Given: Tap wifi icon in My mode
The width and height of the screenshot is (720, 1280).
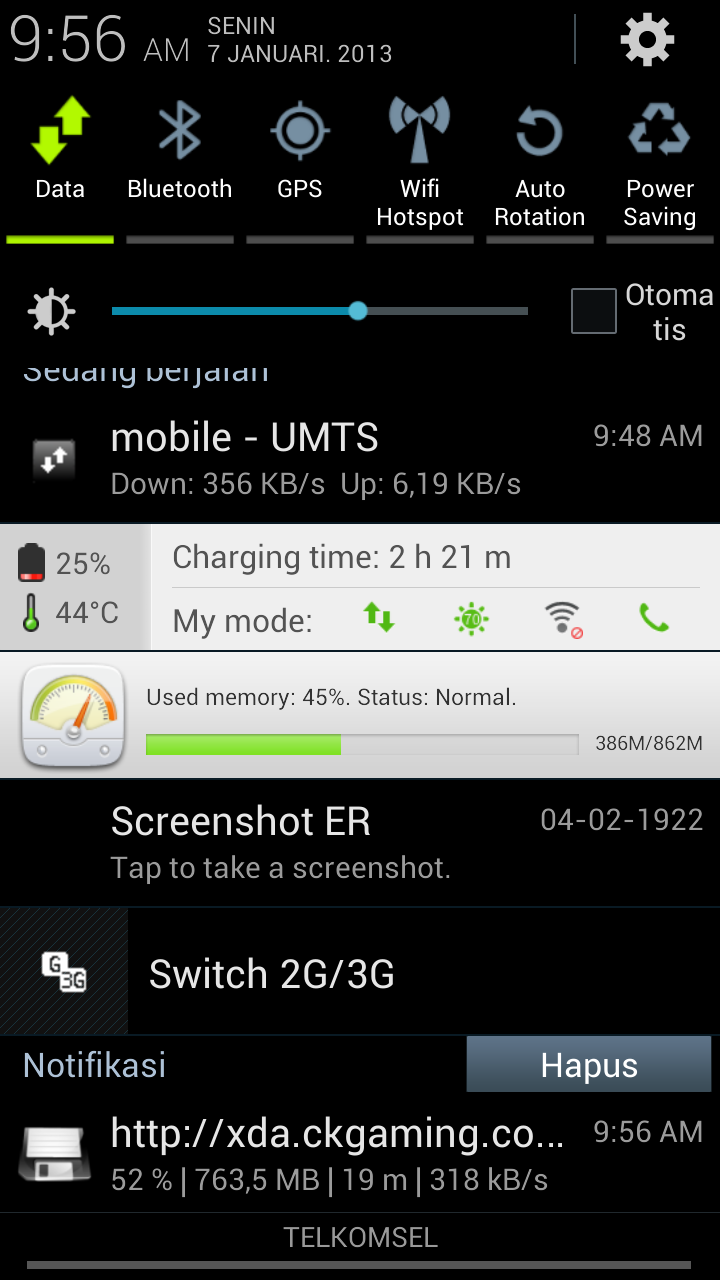Looking at the screenshot, I should (563, 619).
